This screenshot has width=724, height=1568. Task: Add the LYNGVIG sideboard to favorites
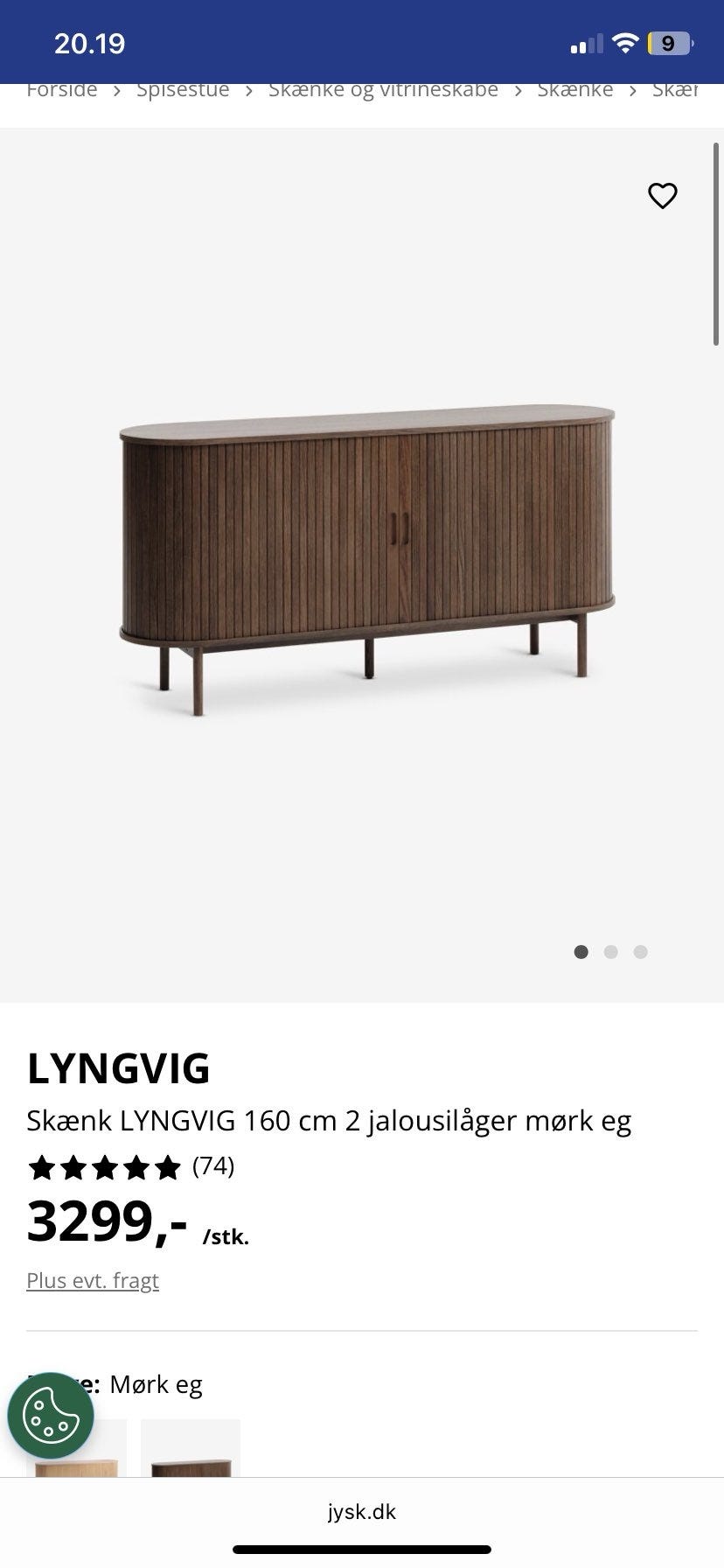662,195
